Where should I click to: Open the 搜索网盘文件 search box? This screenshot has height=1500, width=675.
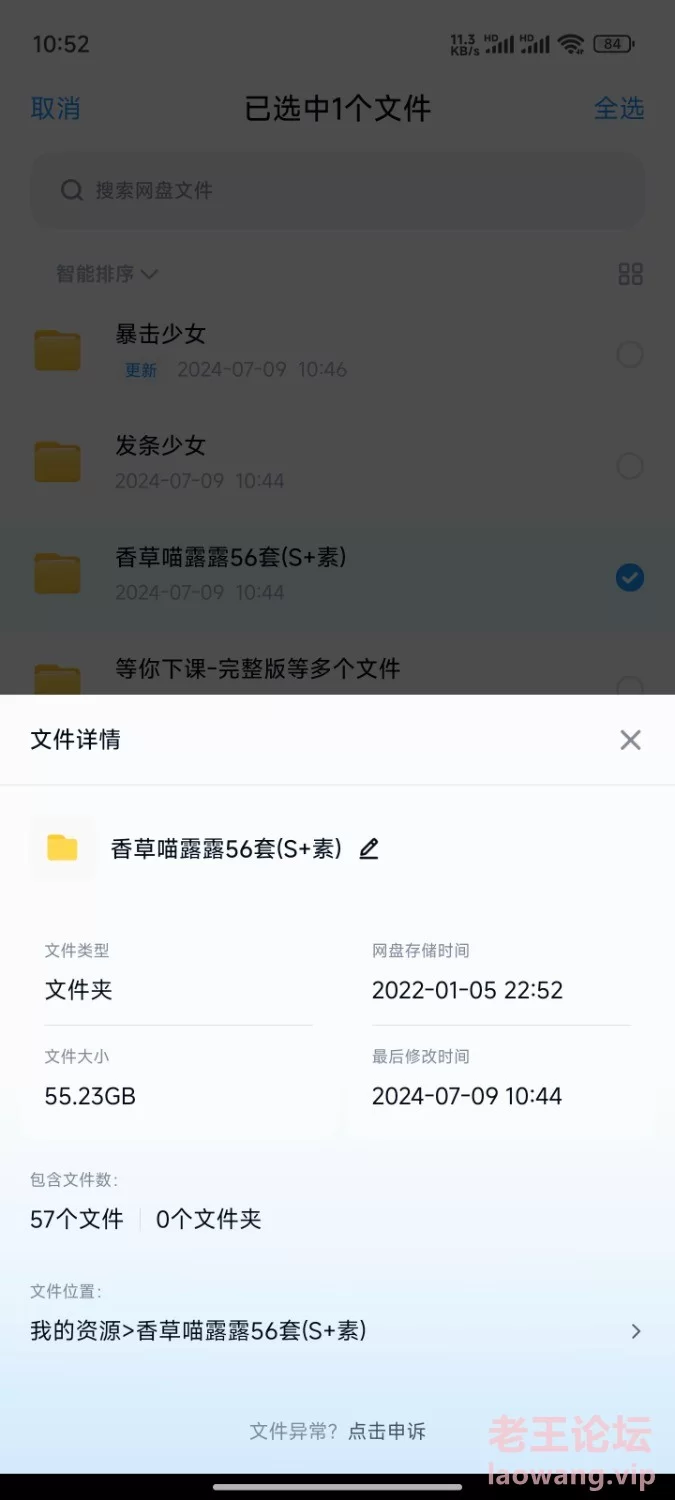(x=337, y=190)
